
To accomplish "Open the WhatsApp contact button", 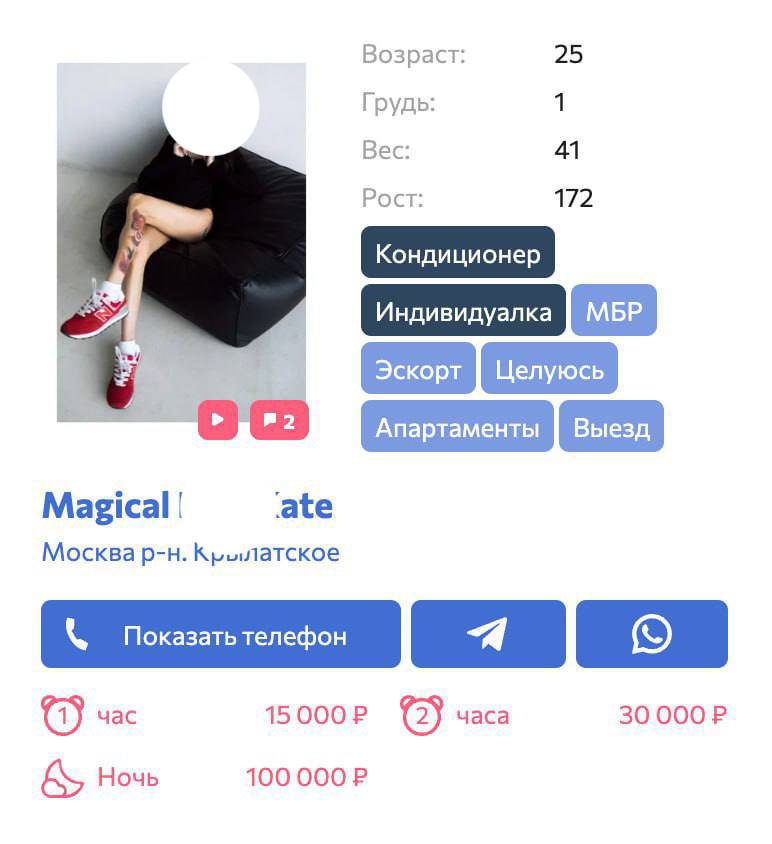I will click(x=651, y=634).
